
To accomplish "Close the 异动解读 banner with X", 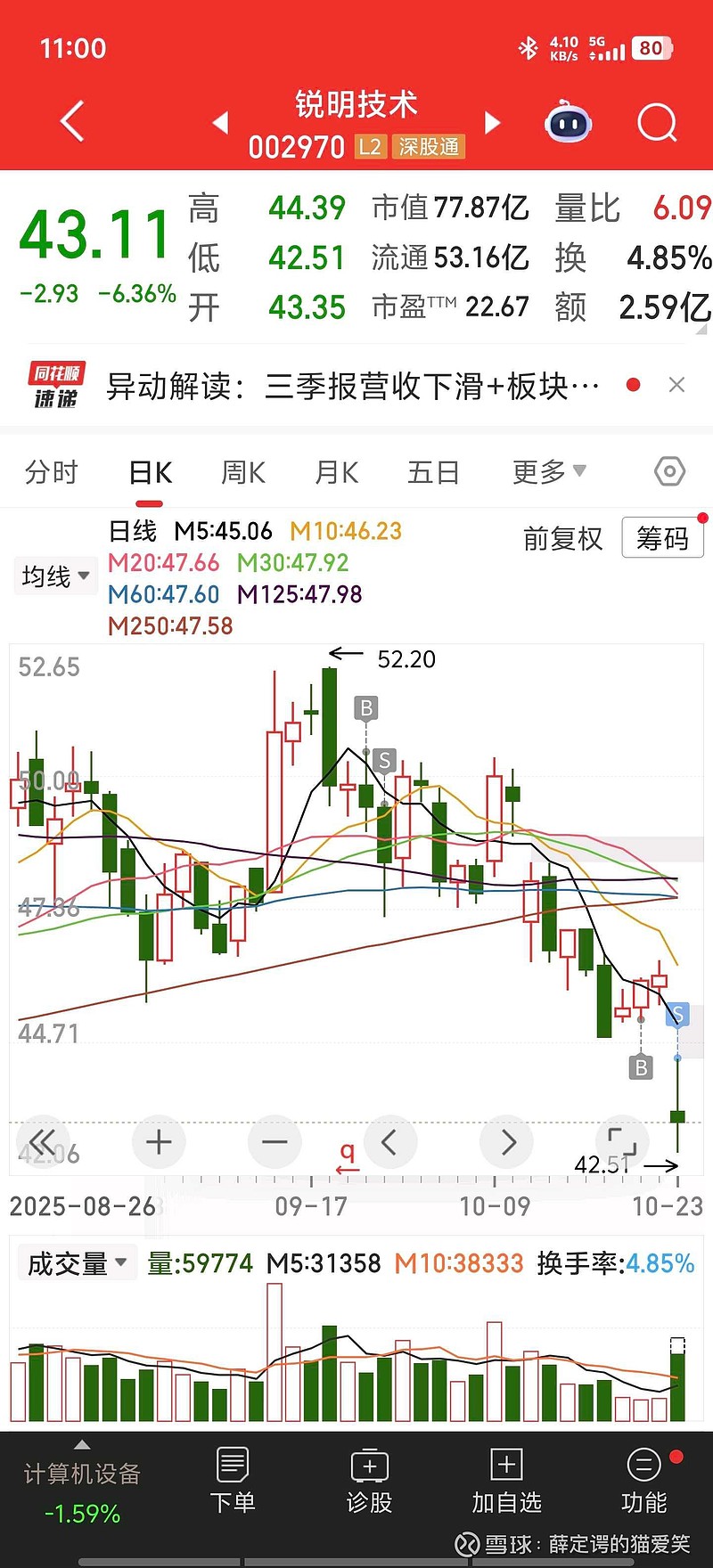I will 676,385.
